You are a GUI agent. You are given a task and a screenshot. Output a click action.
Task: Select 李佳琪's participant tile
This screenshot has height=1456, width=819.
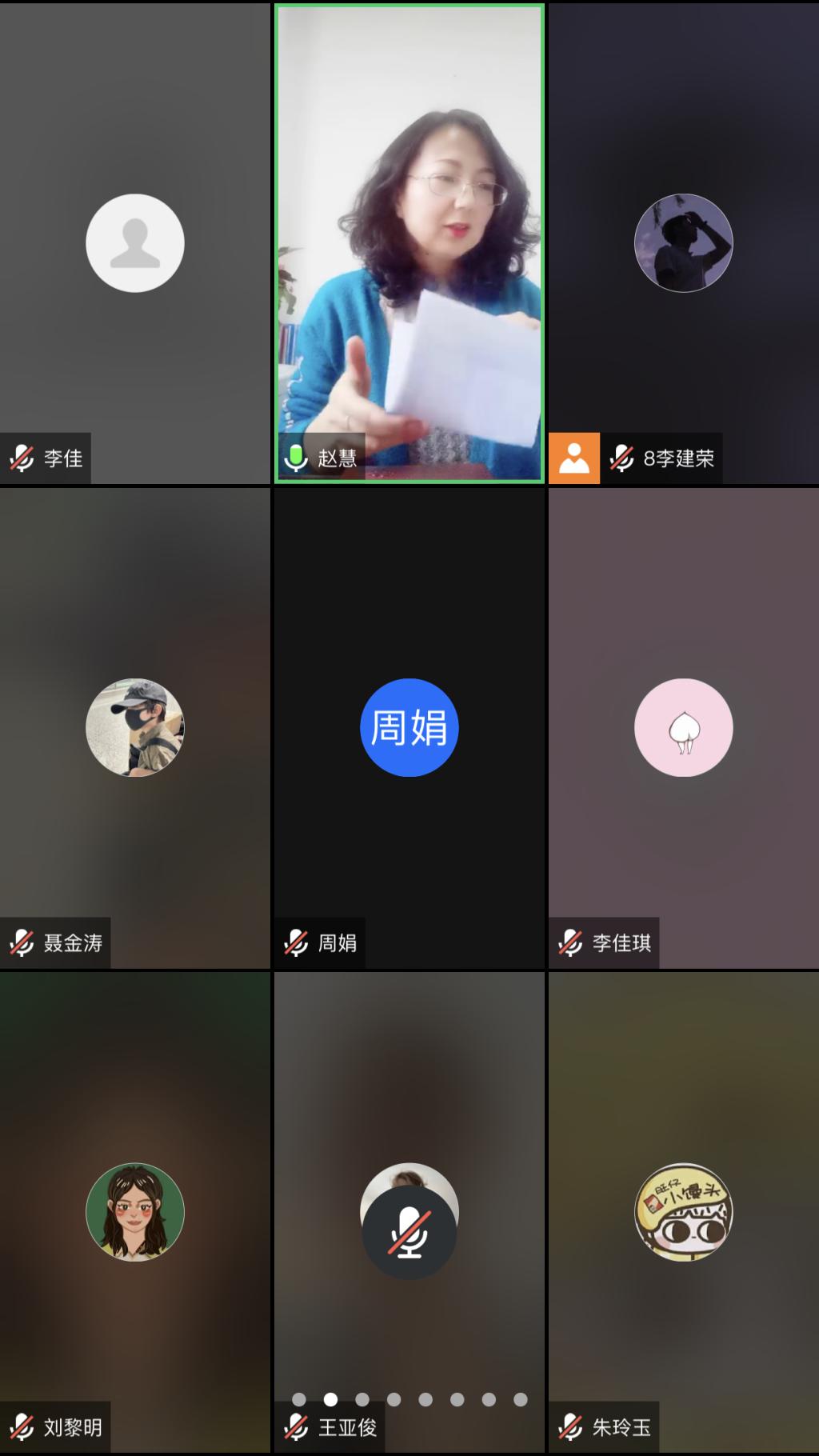click(x=684, y=727)
